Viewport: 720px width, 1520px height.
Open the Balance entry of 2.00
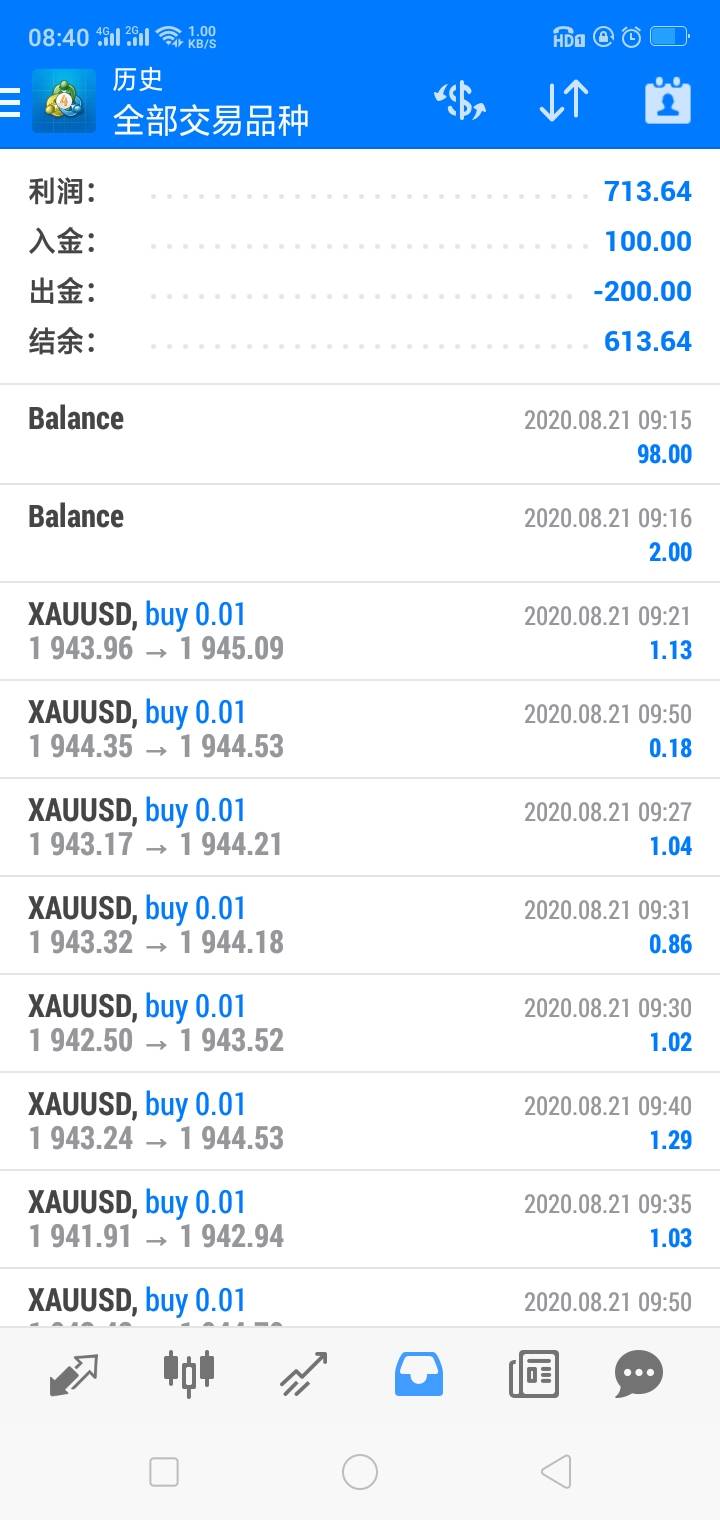pyautogui.click(x=360, y=533)
